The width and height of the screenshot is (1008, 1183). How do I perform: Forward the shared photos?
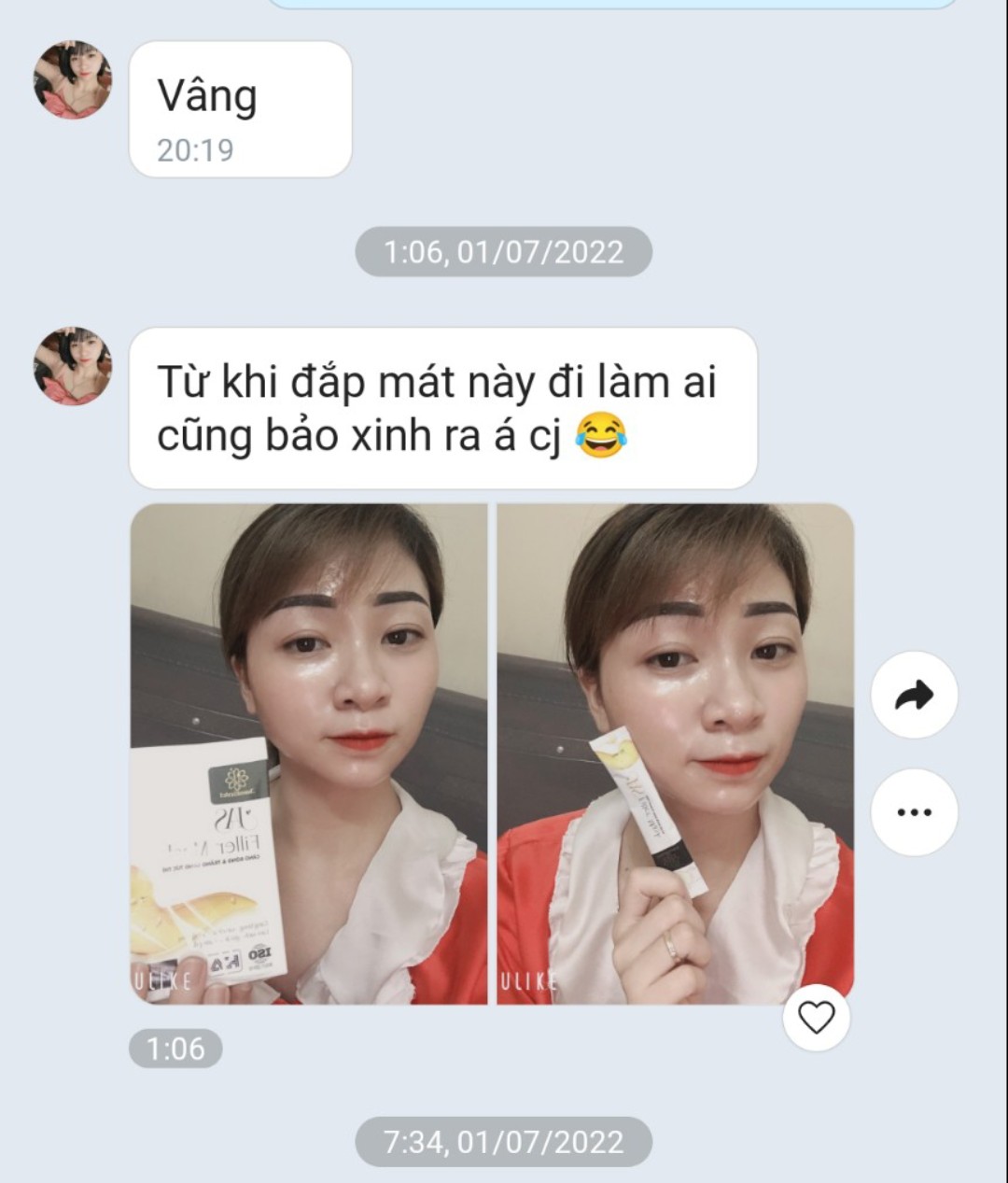click(914, 695)
